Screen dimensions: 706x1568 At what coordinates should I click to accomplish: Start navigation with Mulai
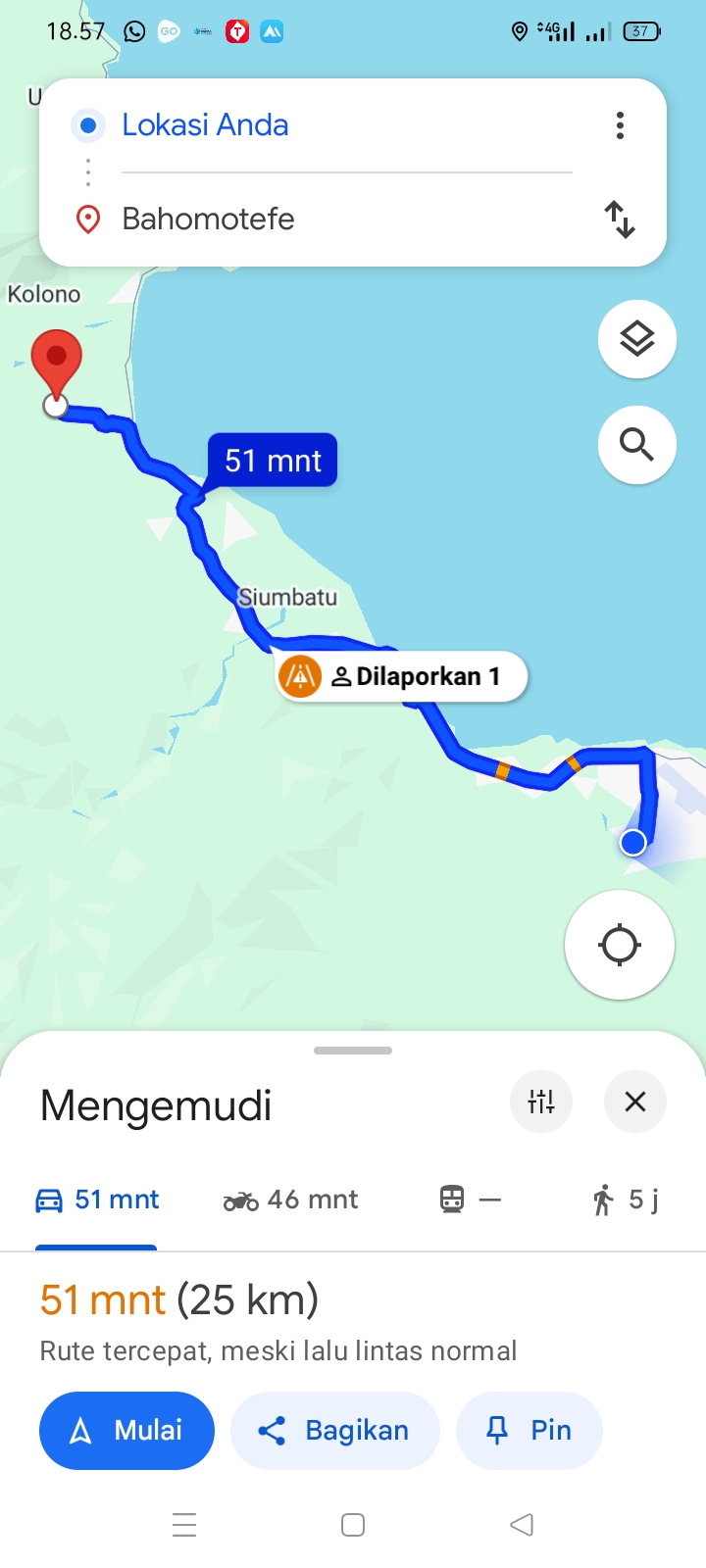(126, 1431)
